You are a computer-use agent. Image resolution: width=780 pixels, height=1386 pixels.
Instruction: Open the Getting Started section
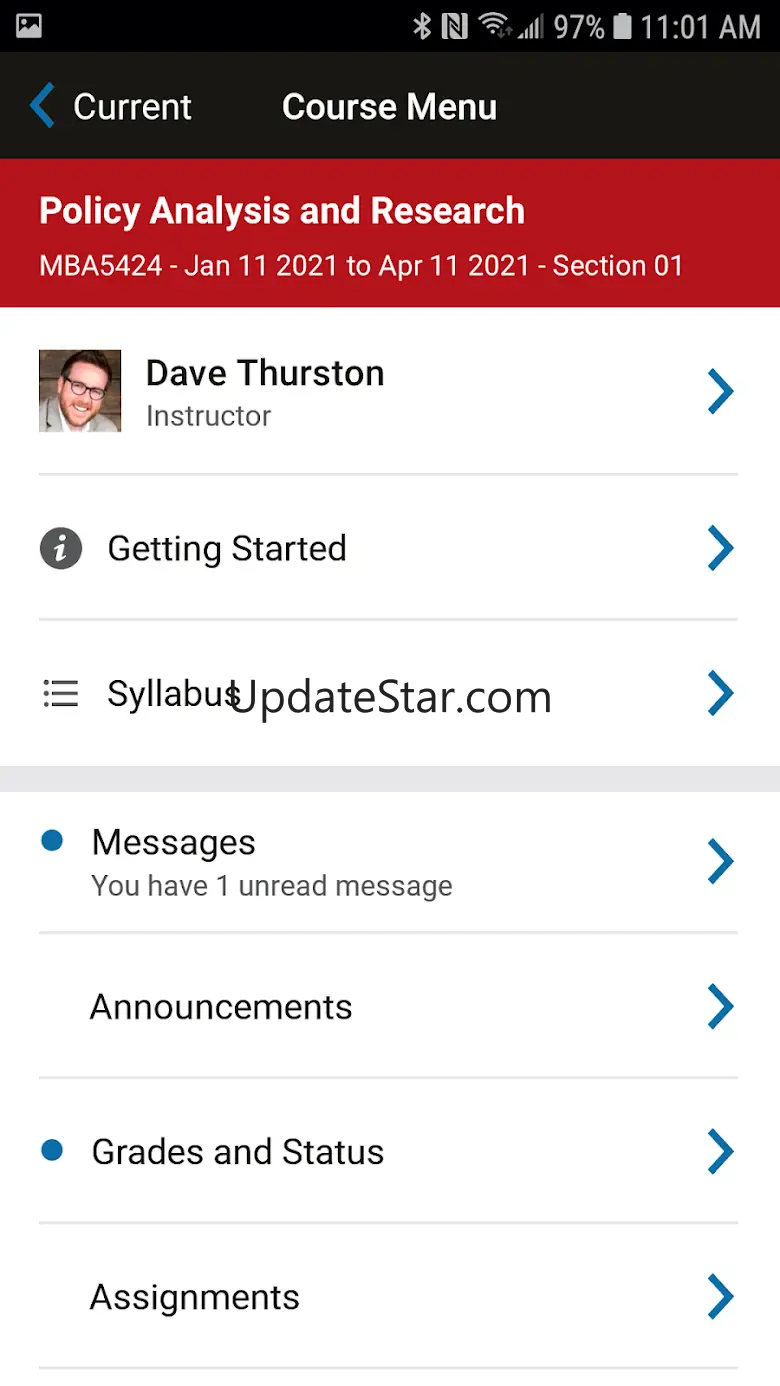point(389,548)
